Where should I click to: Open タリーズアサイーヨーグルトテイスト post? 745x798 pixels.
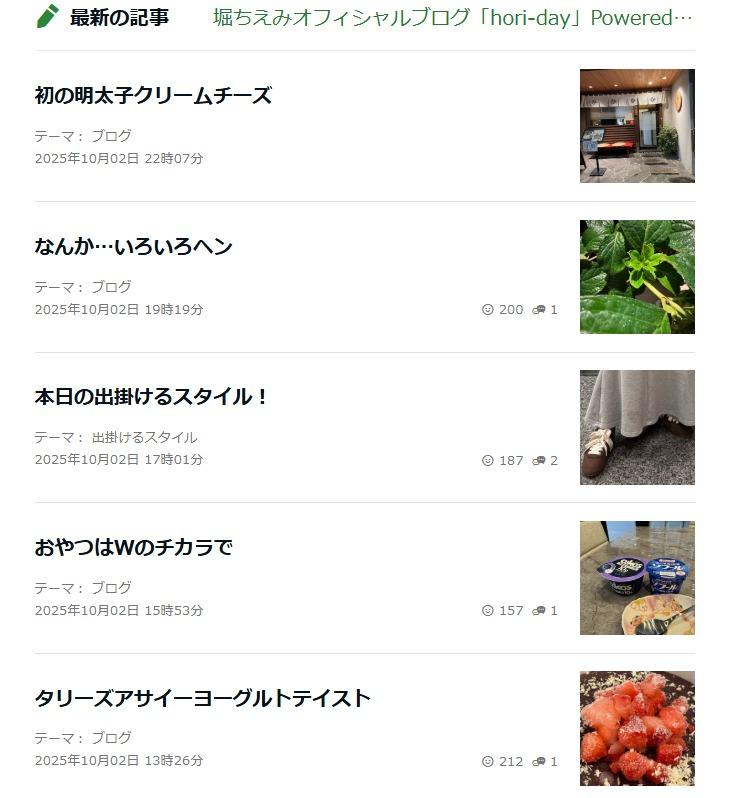point(202,698)
